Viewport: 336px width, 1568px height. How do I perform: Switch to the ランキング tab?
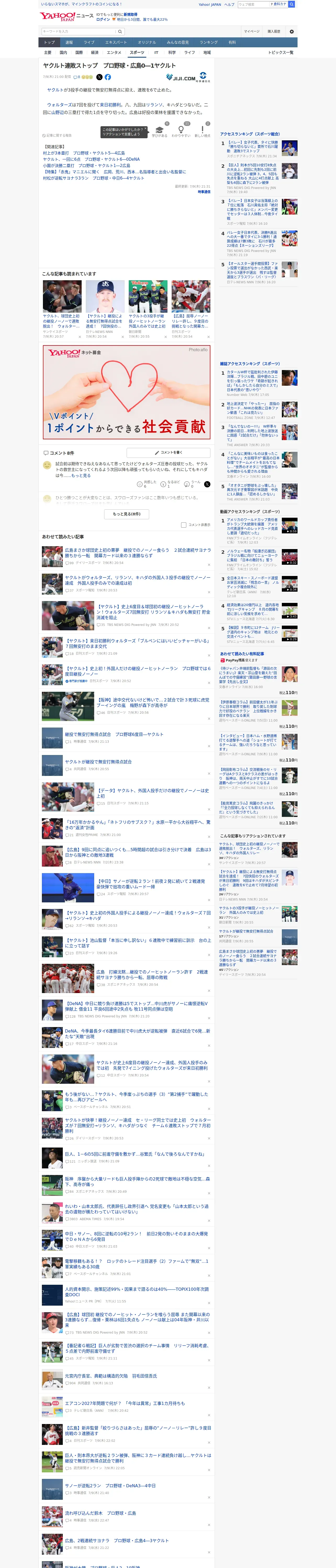(x=209, y=43)
